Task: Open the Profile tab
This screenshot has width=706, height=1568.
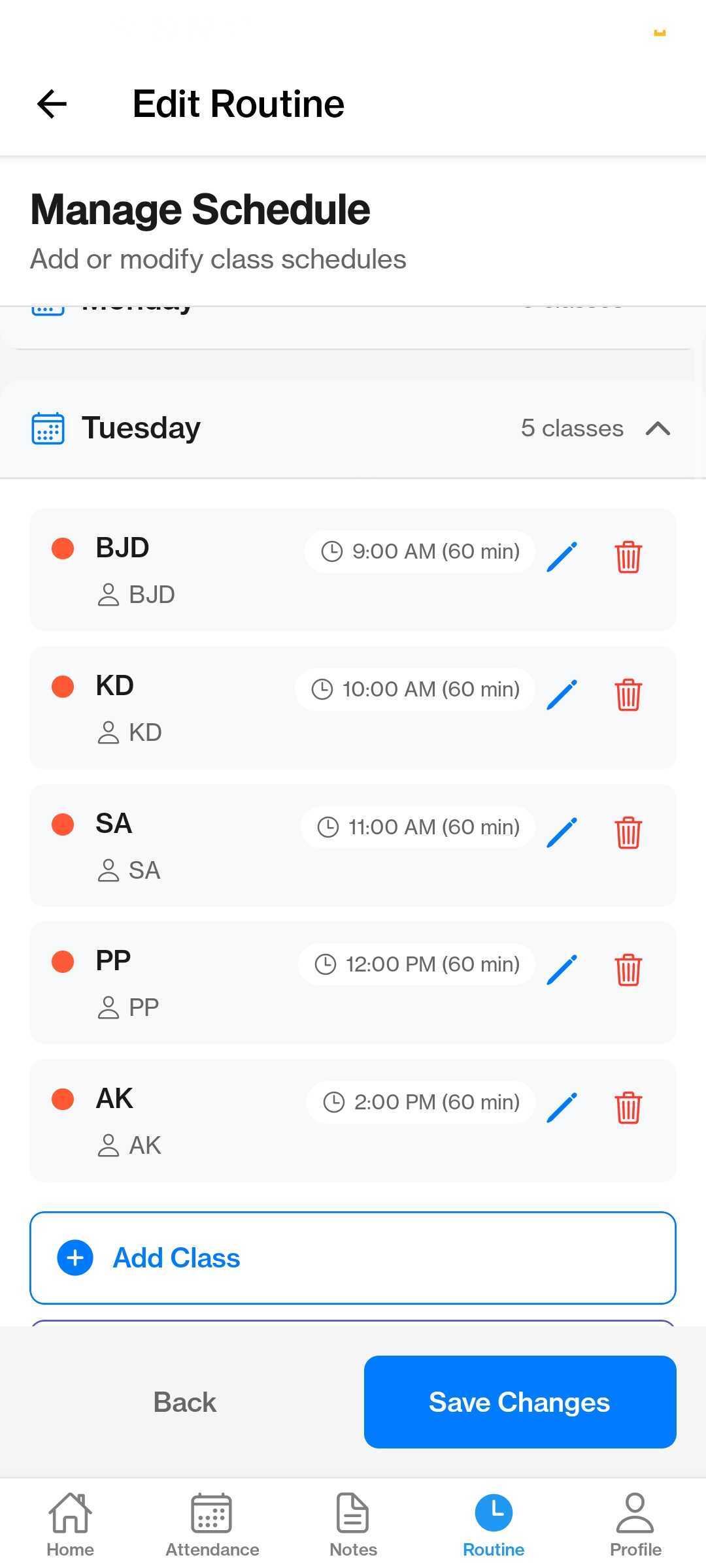Action: [x=635, y=1525]
